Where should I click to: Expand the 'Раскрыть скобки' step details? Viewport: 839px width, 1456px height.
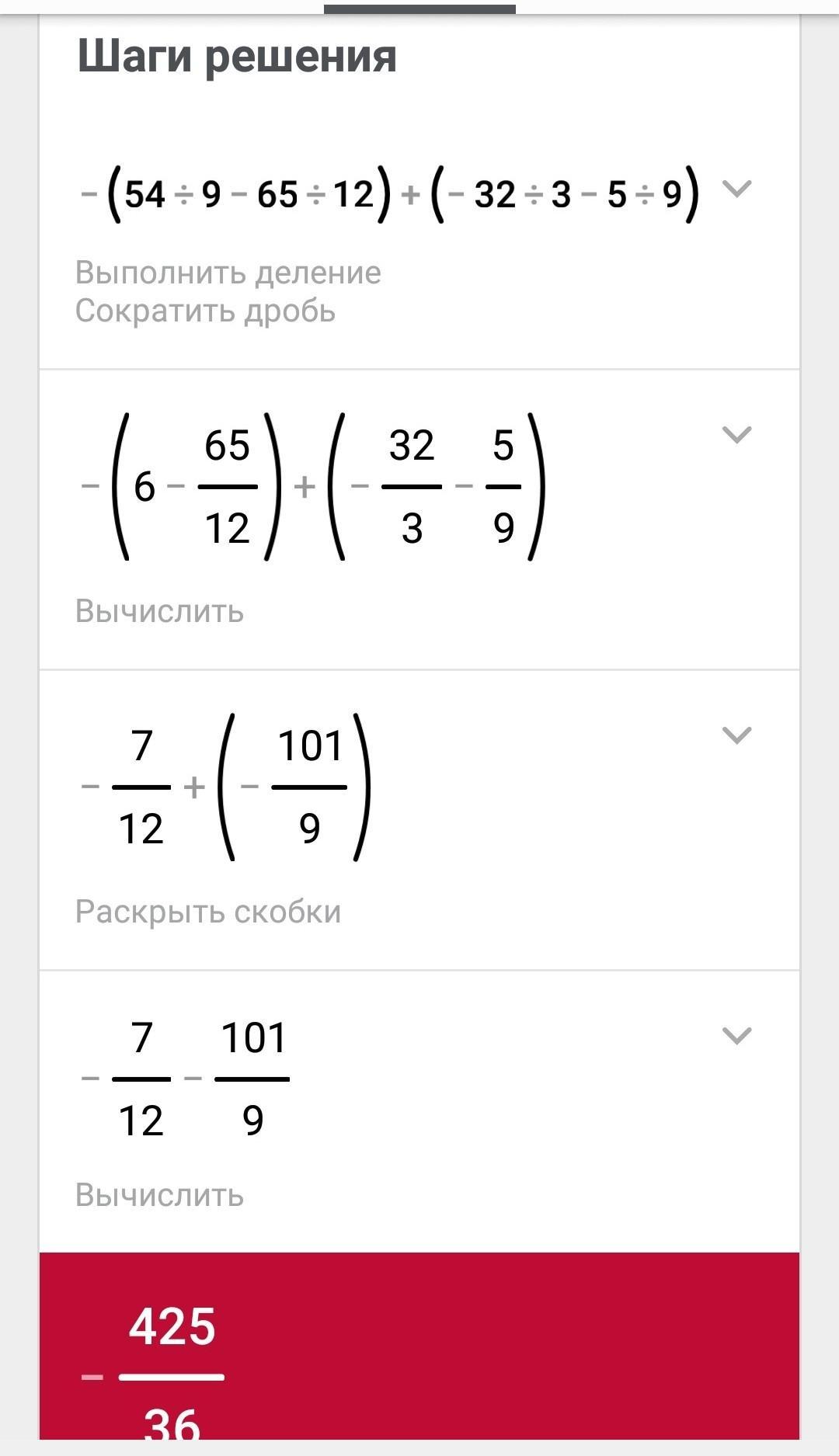coord(736,735)
